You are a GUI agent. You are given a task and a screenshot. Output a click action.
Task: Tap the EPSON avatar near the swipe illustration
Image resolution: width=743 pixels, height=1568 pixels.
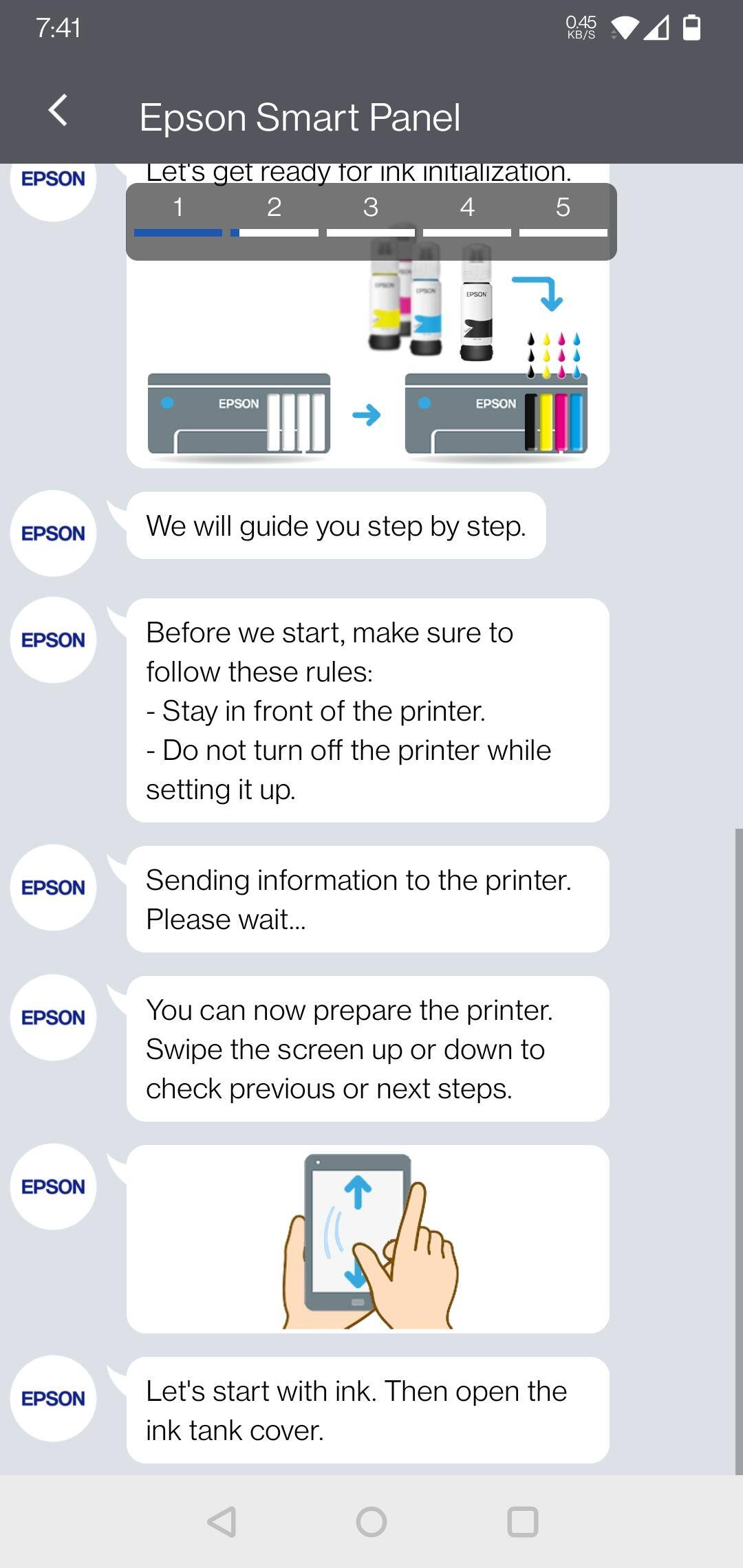click(x=52, y=1185)
